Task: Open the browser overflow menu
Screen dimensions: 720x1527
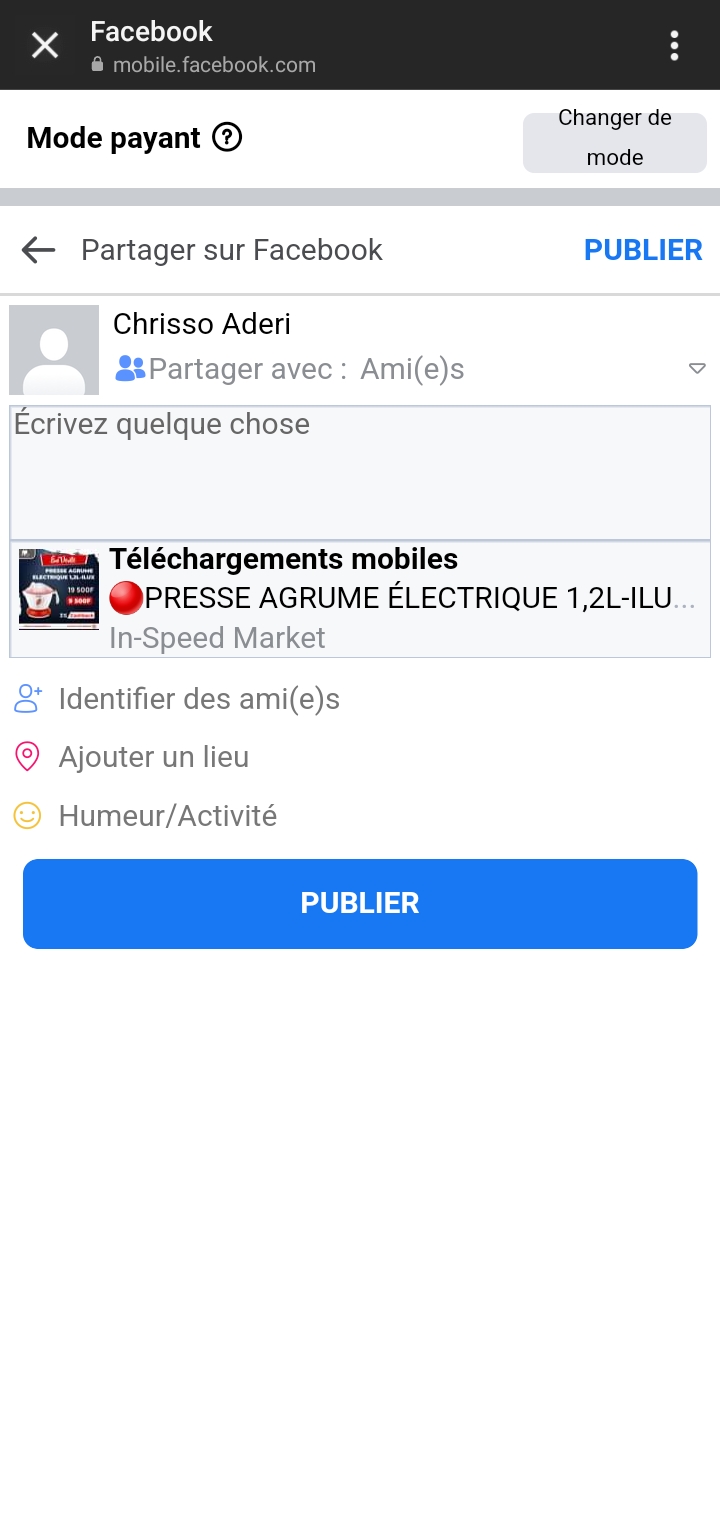Action: 675,45
